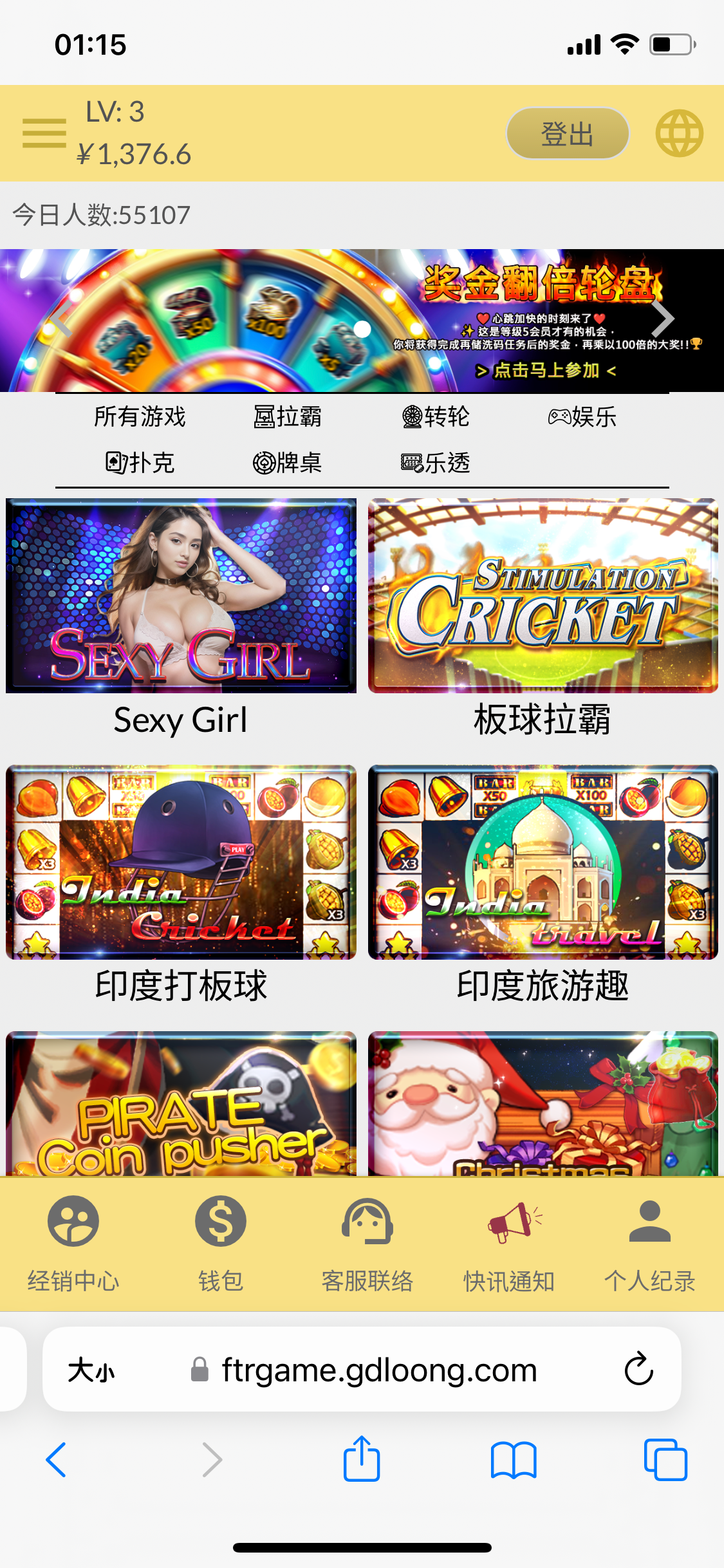Switch to the 拉霸 category
The width and height of the screenshot is (724, 1568).
tap(287, 416)
